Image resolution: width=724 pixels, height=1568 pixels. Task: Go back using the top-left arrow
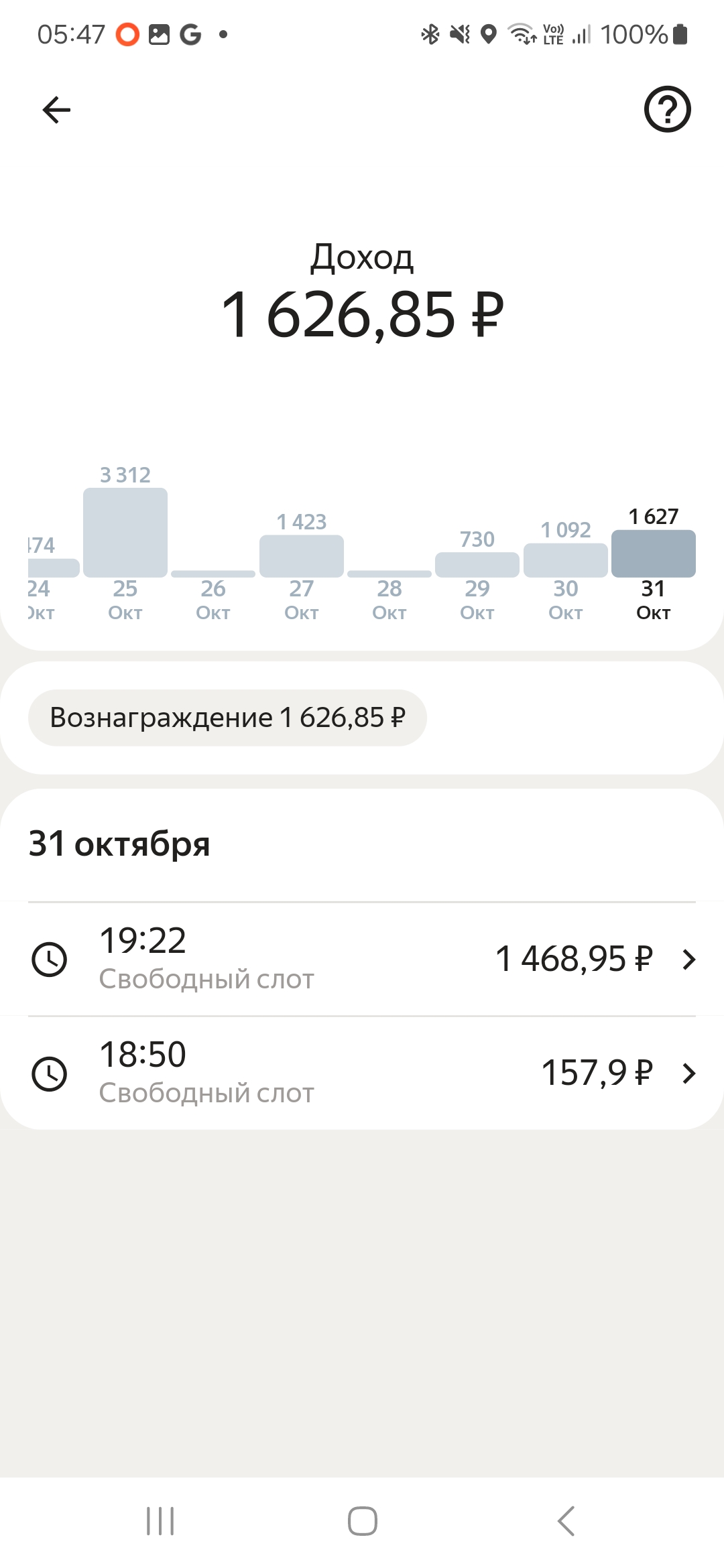tap(56, 110)
